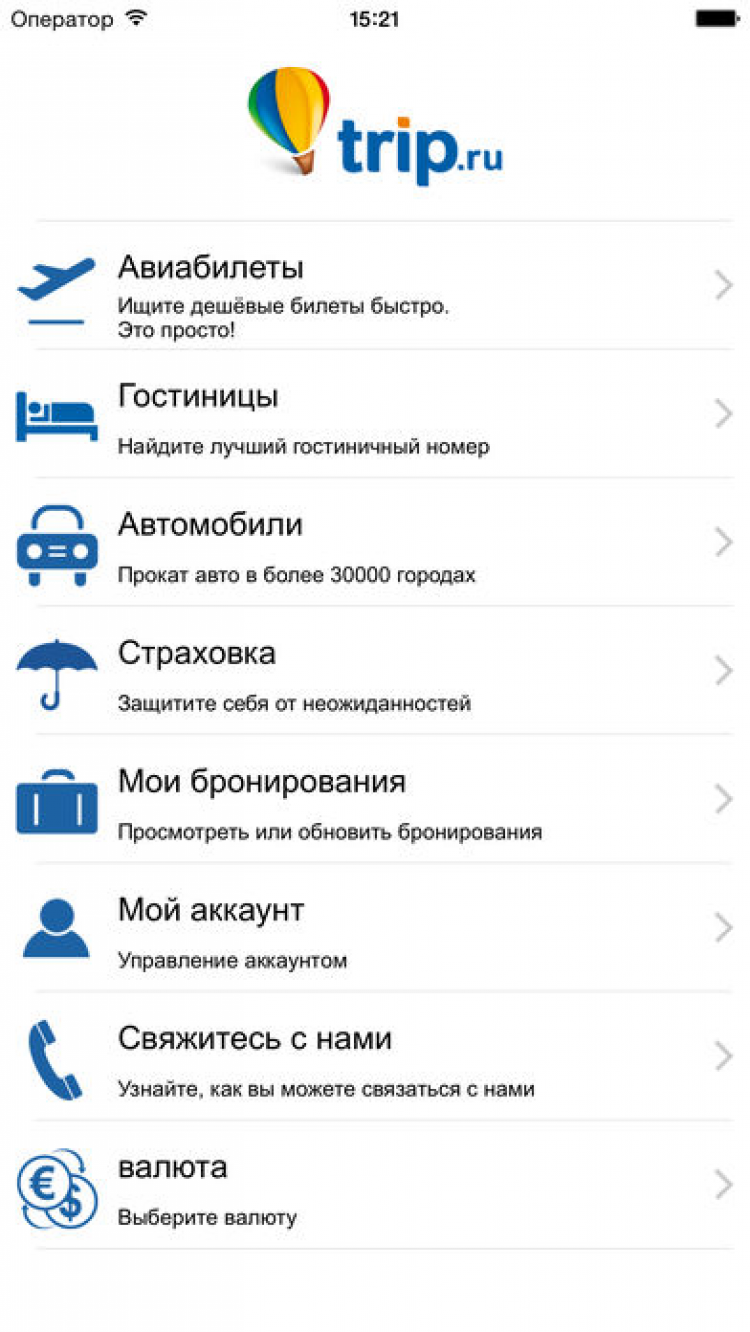View Мои бронирования bookings
This screenshot has width=750, height=1332.
click(x=375, y=799)
